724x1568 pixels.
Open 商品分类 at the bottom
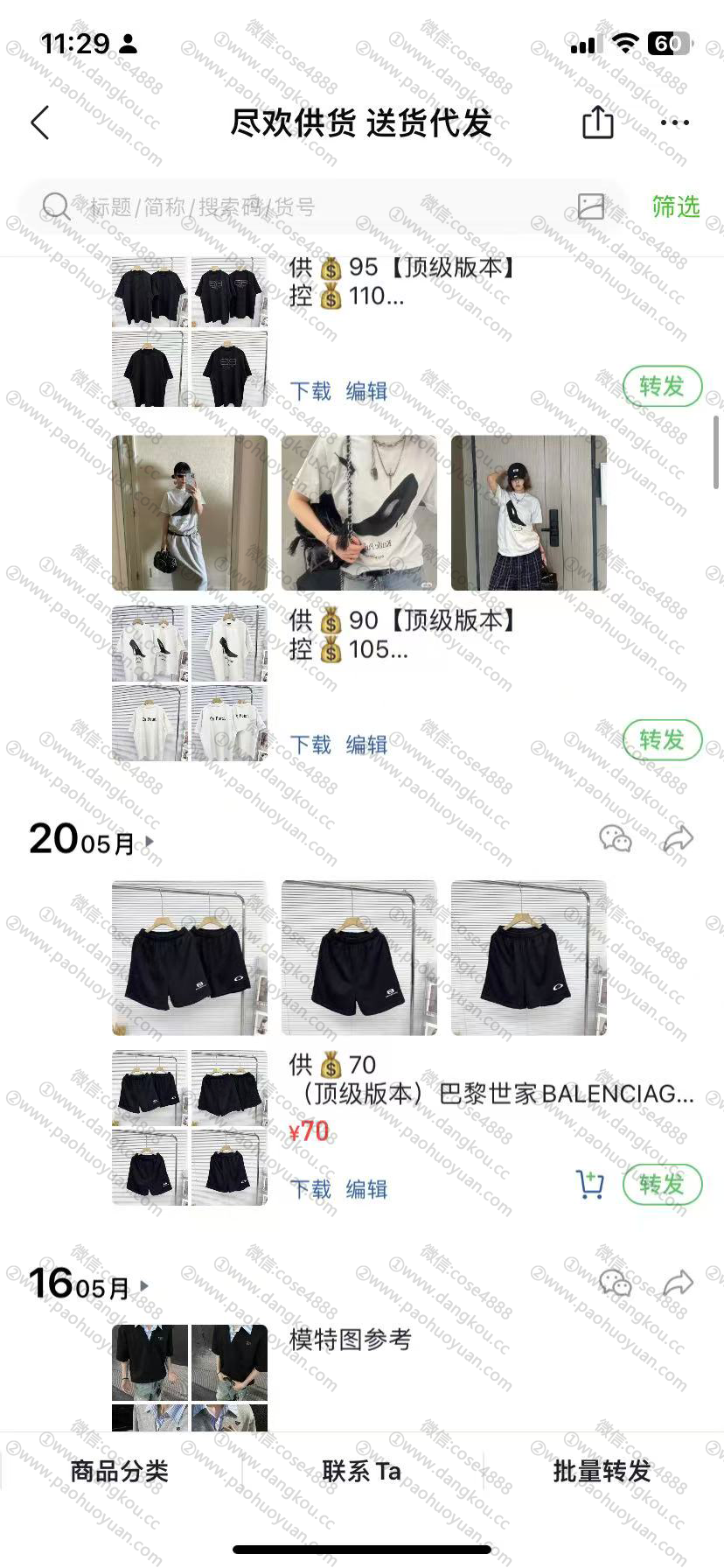(119, 1471)
